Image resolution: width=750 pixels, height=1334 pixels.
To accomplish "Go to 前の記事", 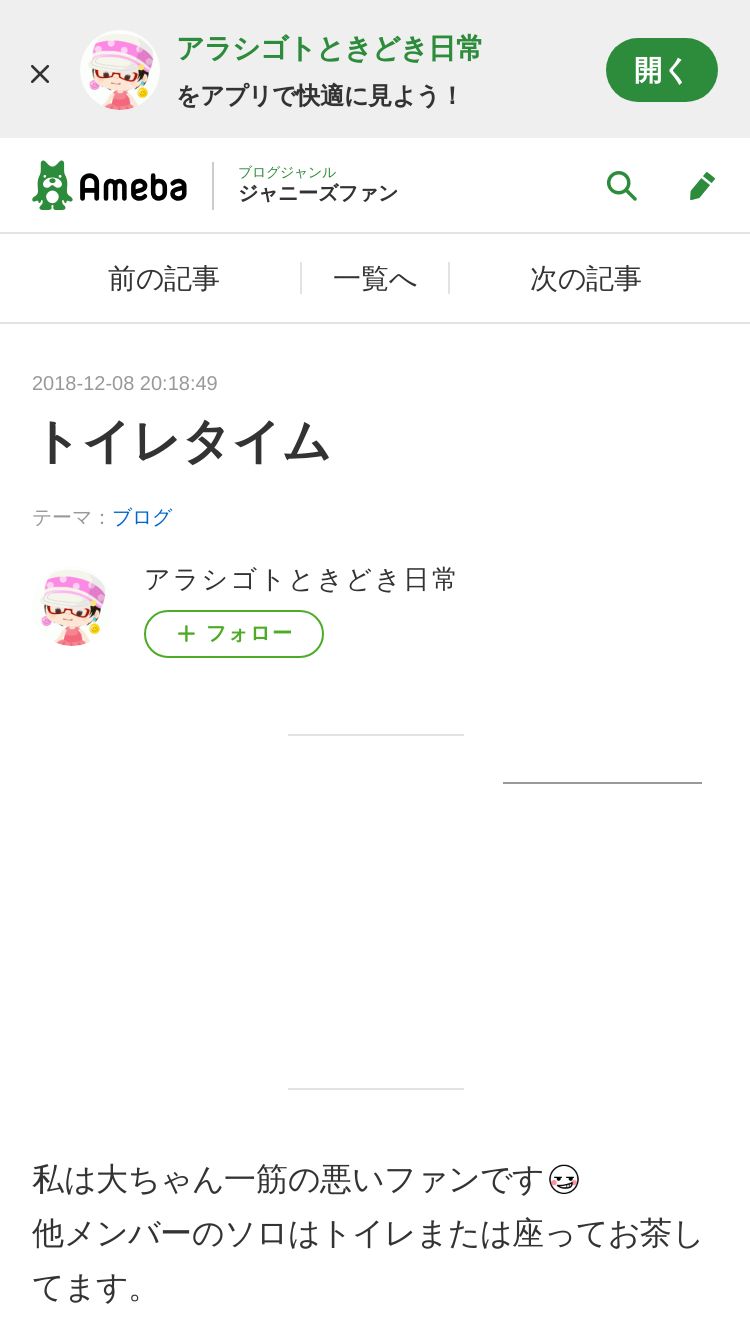I will coord(163,279).
